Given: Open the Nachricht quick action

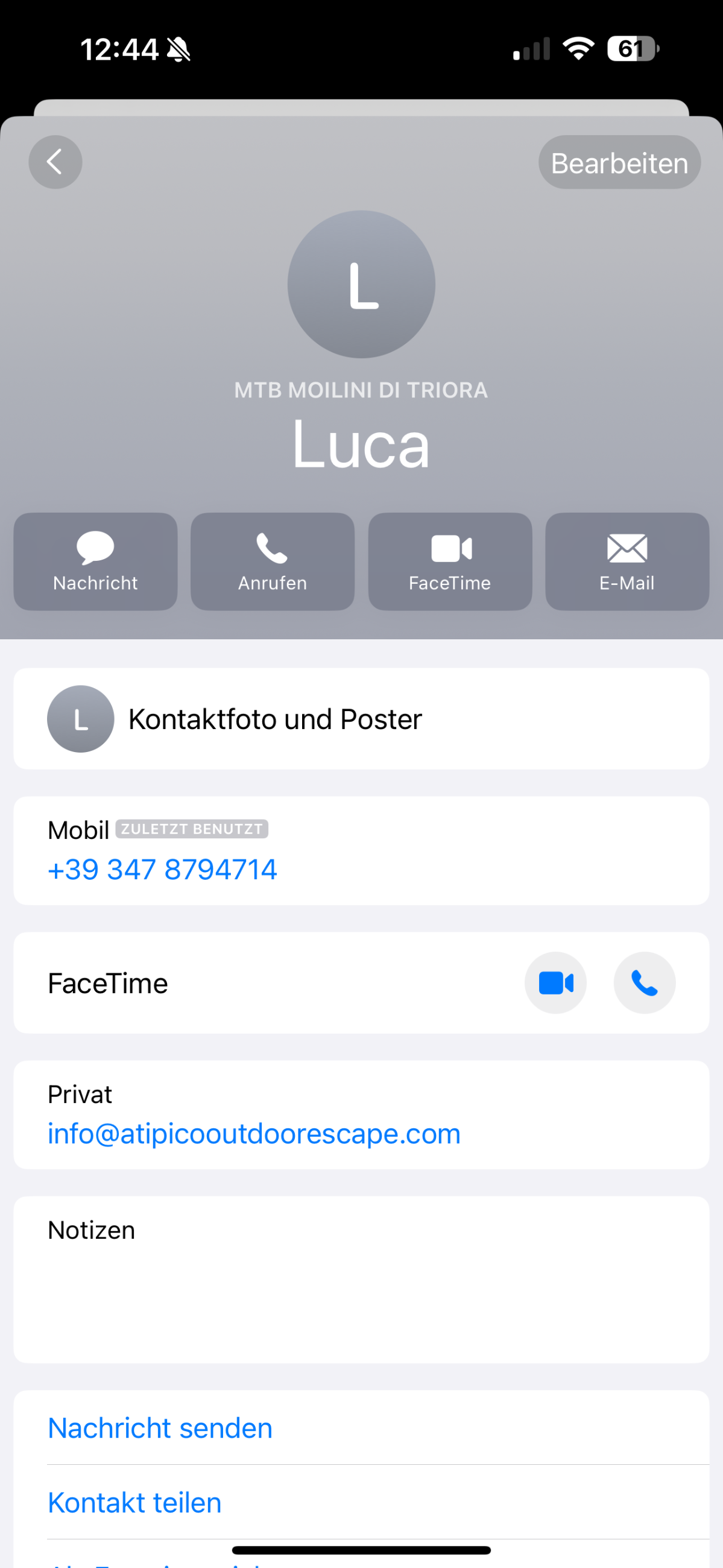Looking at the screenshot, I should click(x=95, y=561).
